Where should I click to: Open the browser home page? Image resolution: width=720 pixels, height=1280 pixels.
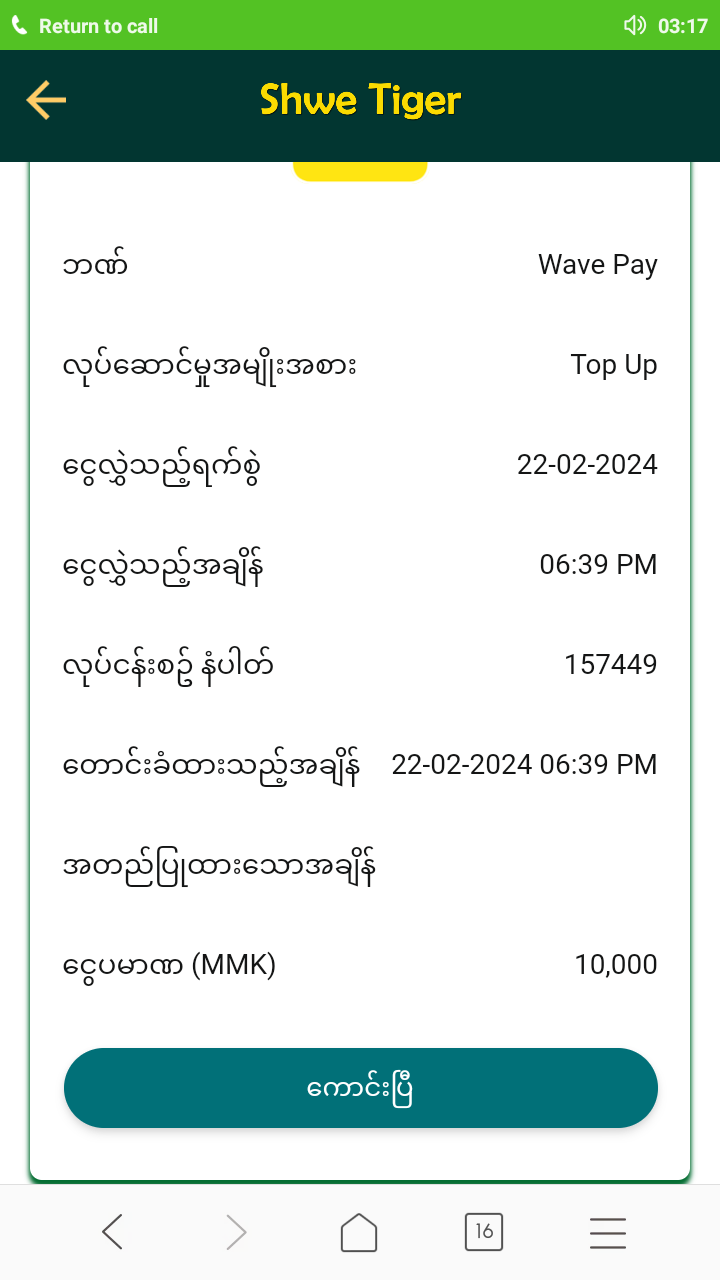359,1232
